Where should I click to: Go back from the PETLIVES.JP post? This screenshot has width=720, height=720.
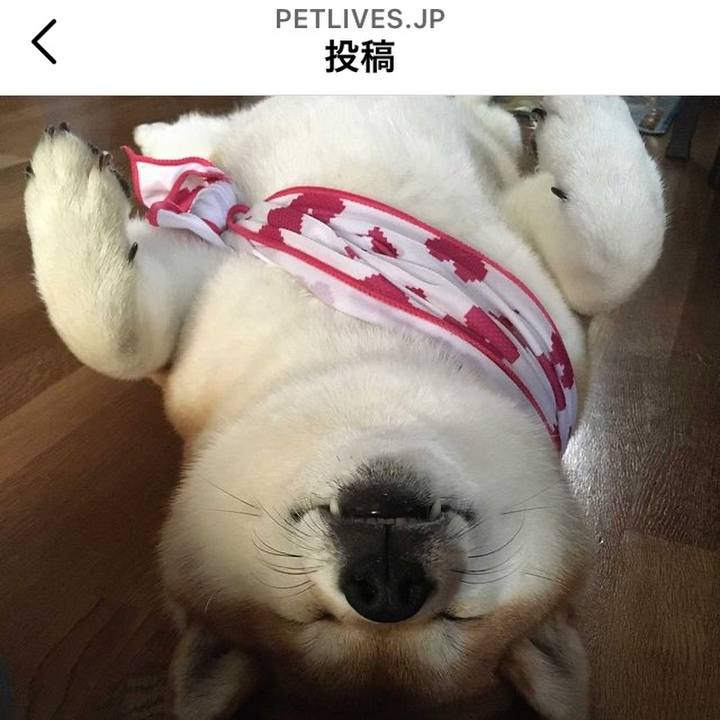[x=44, y=42]
